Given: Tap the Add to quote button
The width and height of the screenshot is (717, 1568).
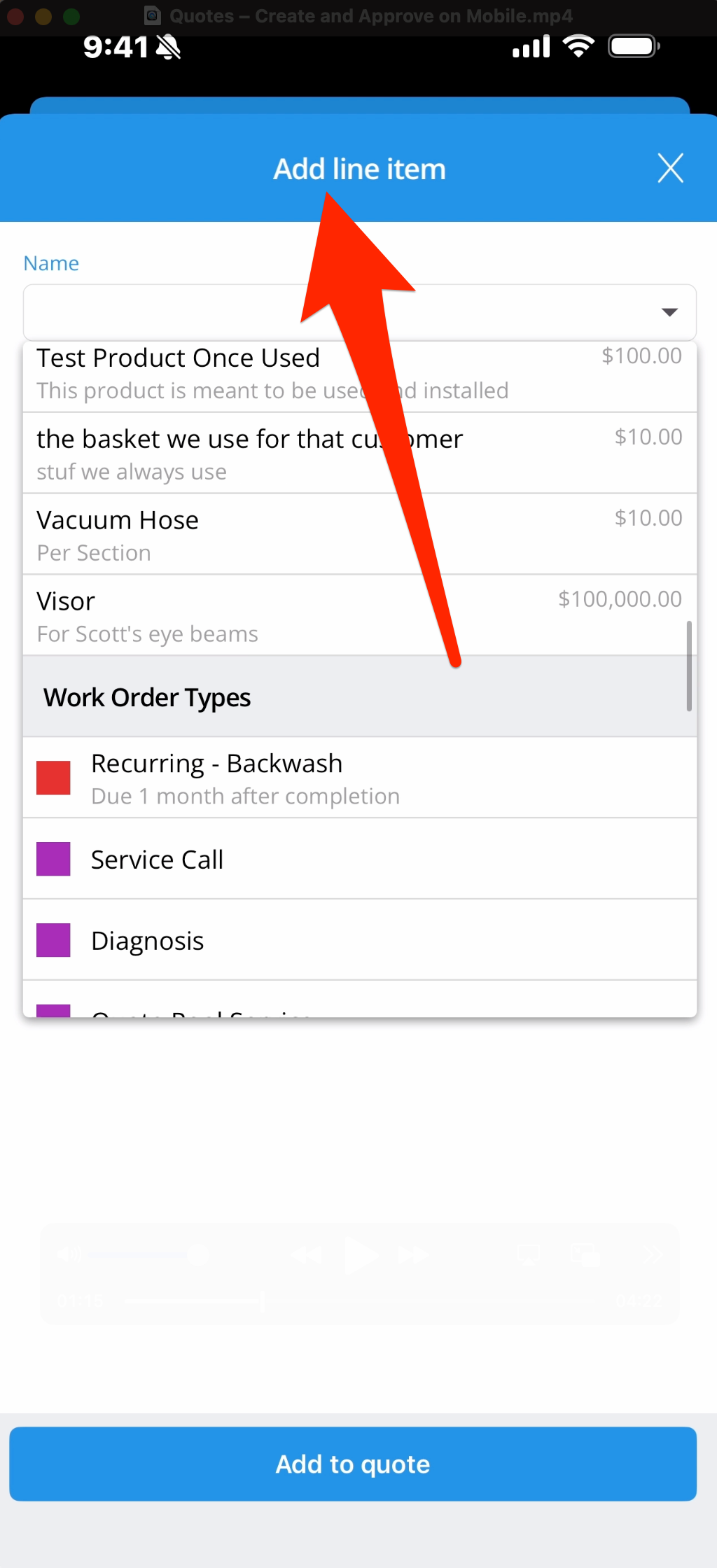Looking at the screenshot, I should pos(353,1464).
